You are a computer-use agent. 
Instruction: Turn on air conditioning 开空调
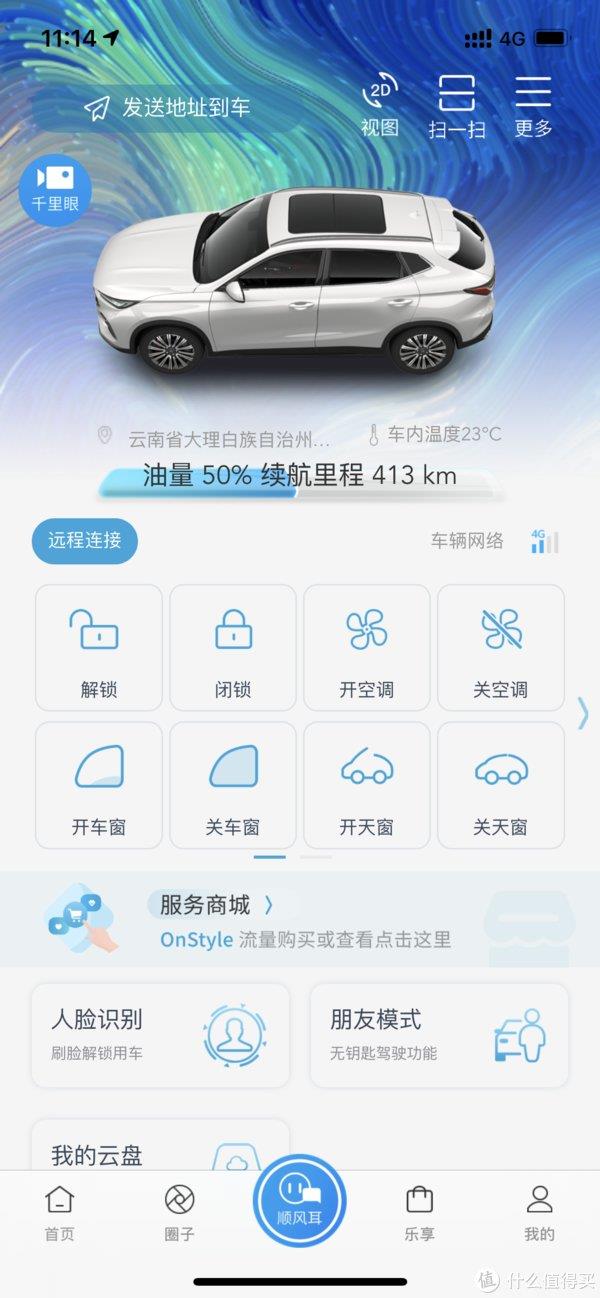pyautogui.click(x=366, y=647)
